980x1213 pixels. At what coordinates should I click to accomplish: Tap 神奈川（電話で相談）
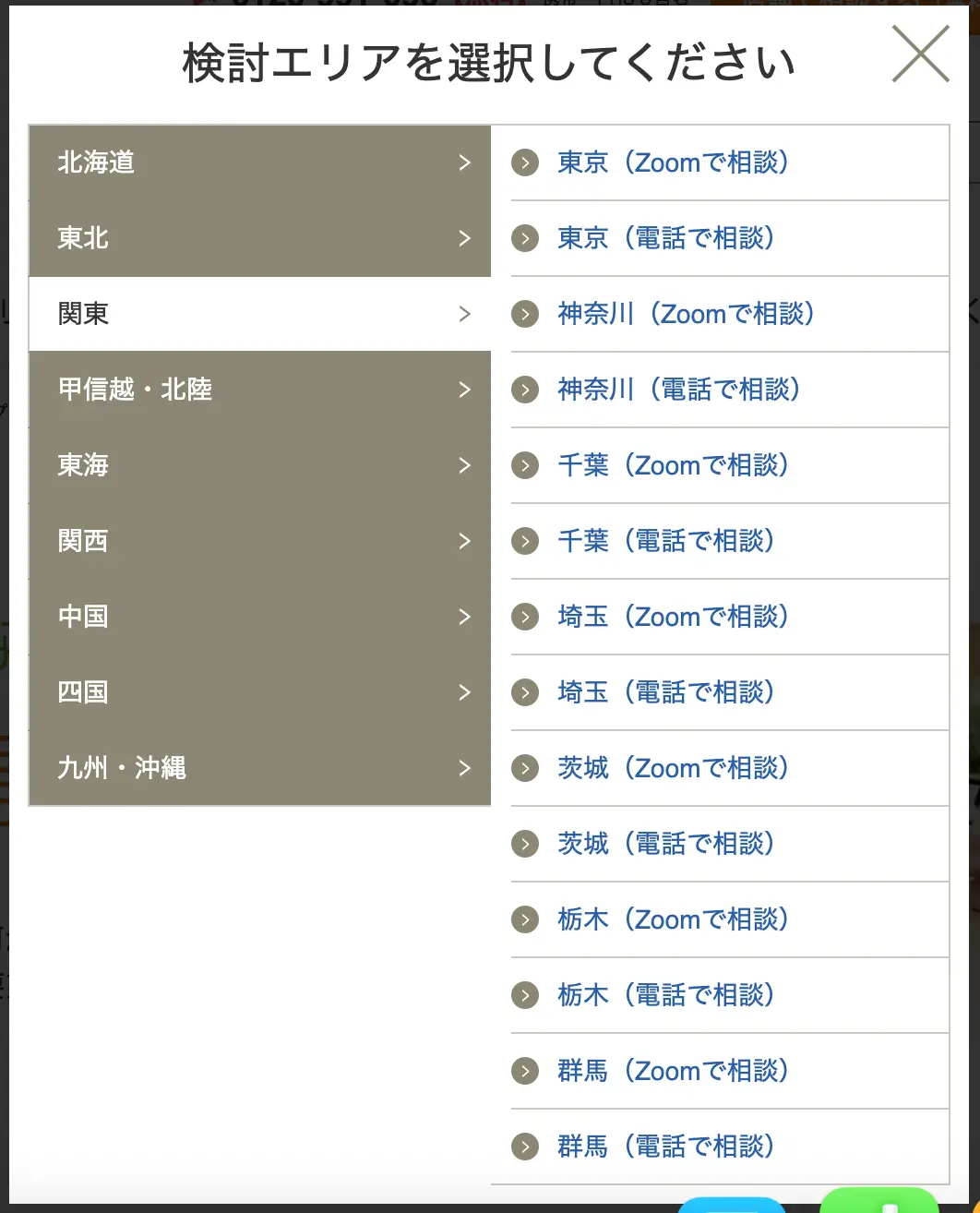tap(678, 390)
